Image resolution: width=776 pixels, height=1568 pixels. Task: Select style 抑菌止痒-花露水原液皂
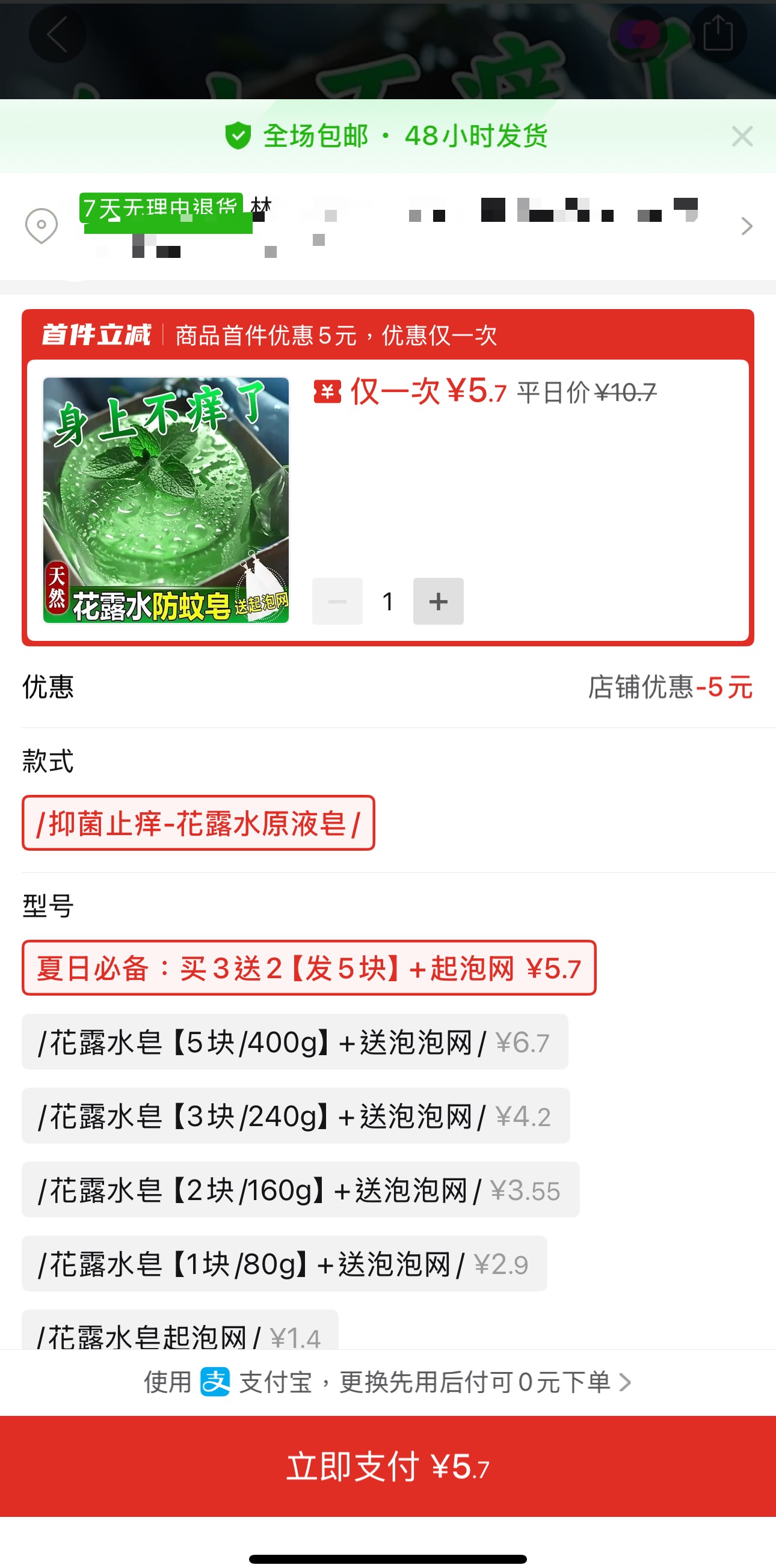pos(198,823)
